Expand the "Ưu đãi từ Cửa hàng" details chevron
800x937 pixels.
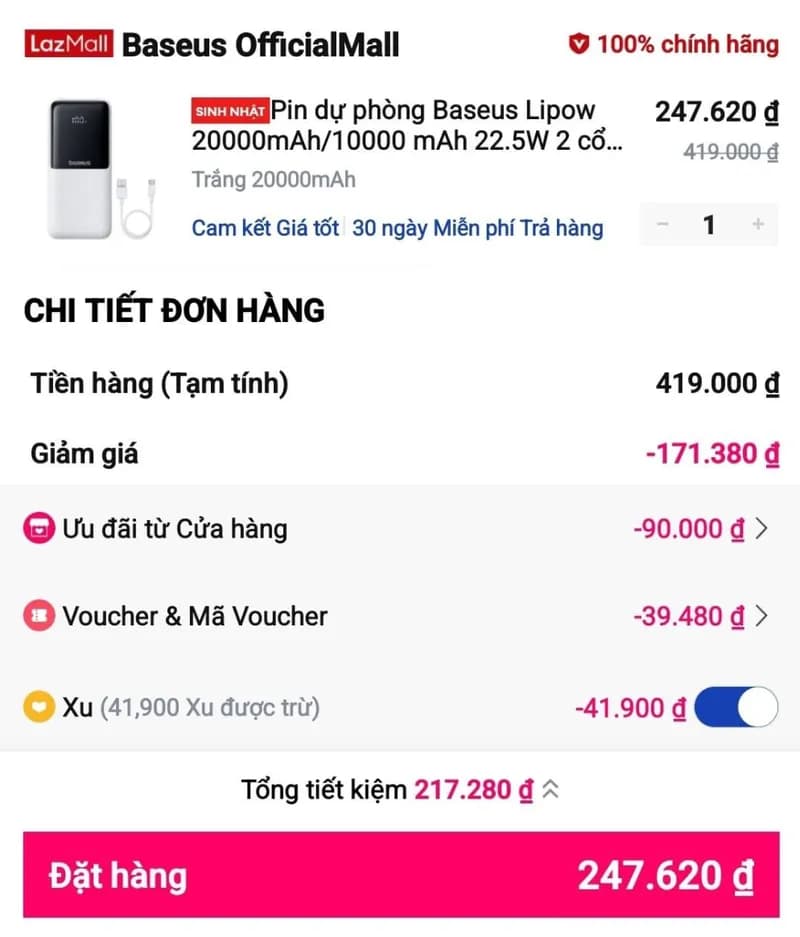pyautogui.click(x=759, y=529)
